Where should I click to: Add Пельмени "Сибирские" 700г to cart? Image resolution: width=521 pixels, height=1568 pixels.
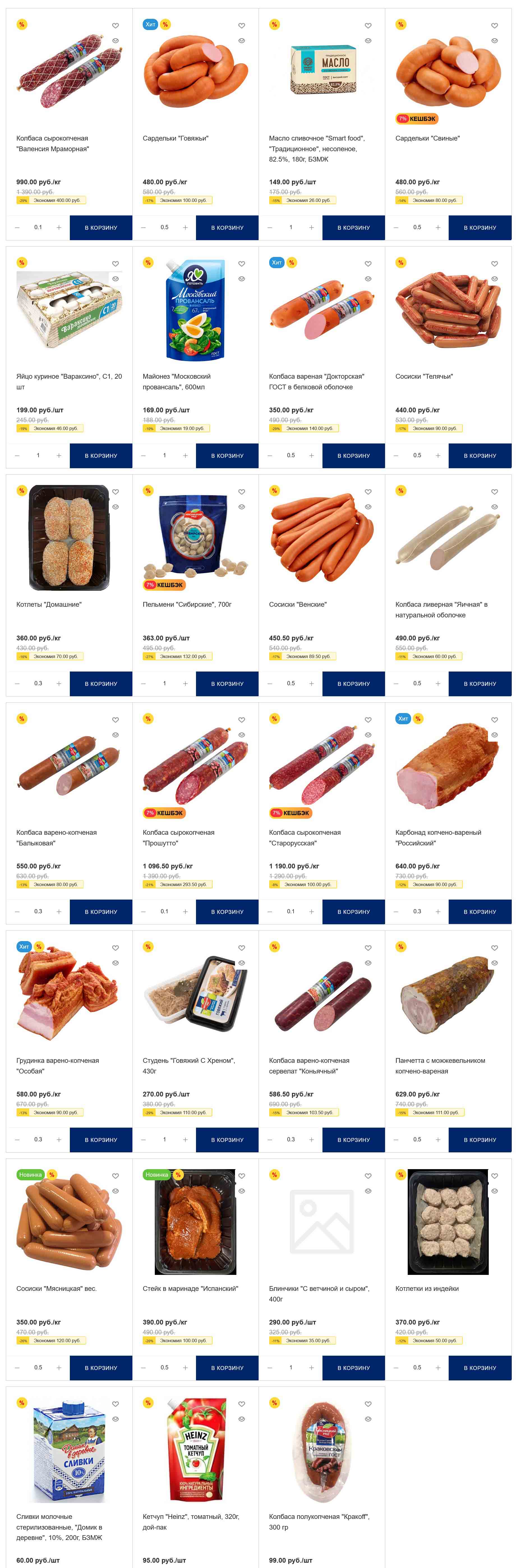click(227, 684)
